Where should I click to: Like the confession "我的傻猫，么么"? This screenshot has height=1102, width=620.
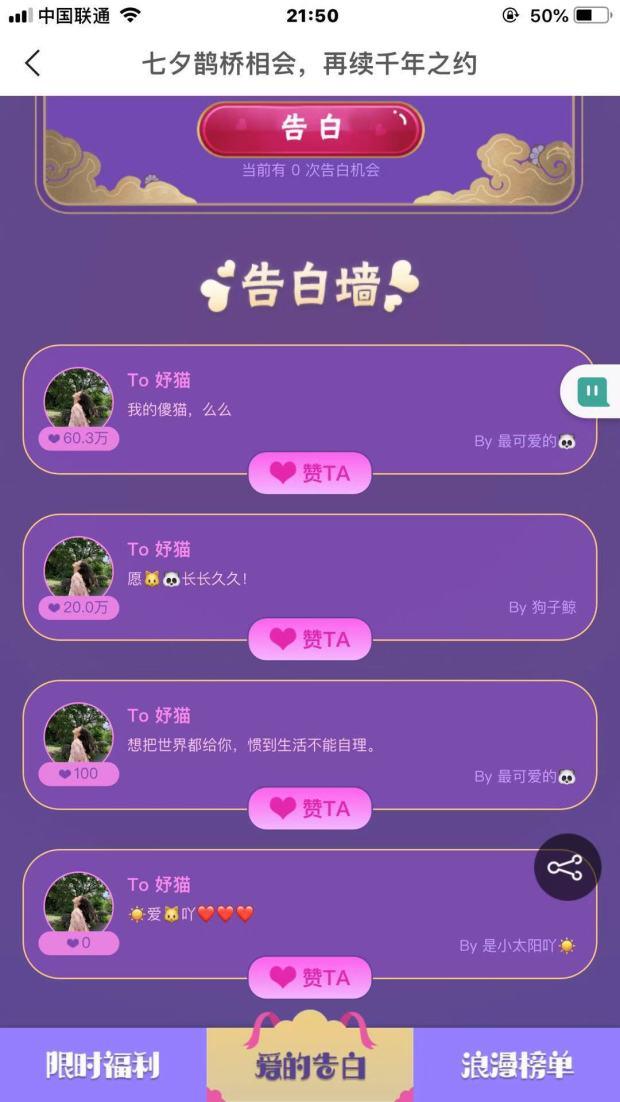coord(309,473)
